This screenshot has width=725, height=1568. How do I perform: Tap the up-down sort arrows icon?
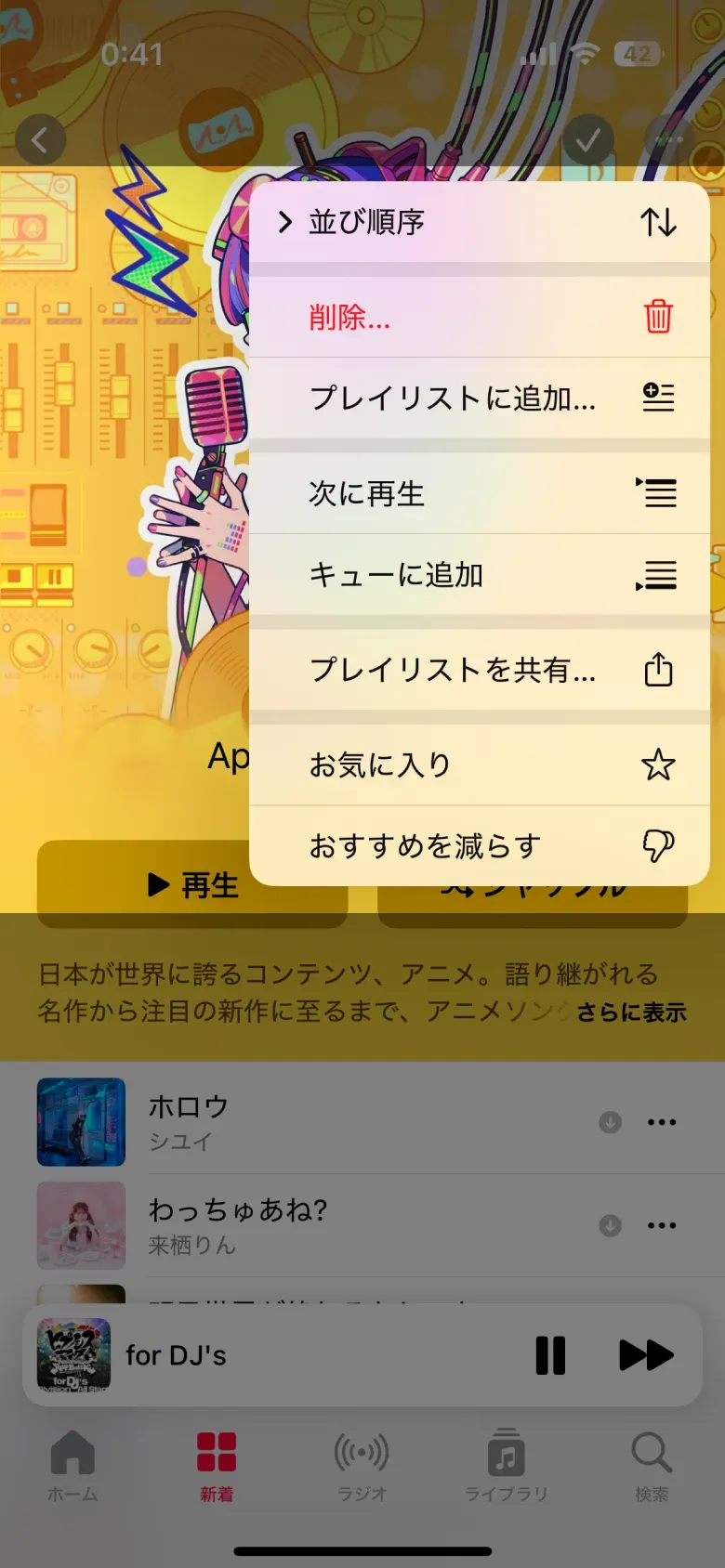pos(658,222)
